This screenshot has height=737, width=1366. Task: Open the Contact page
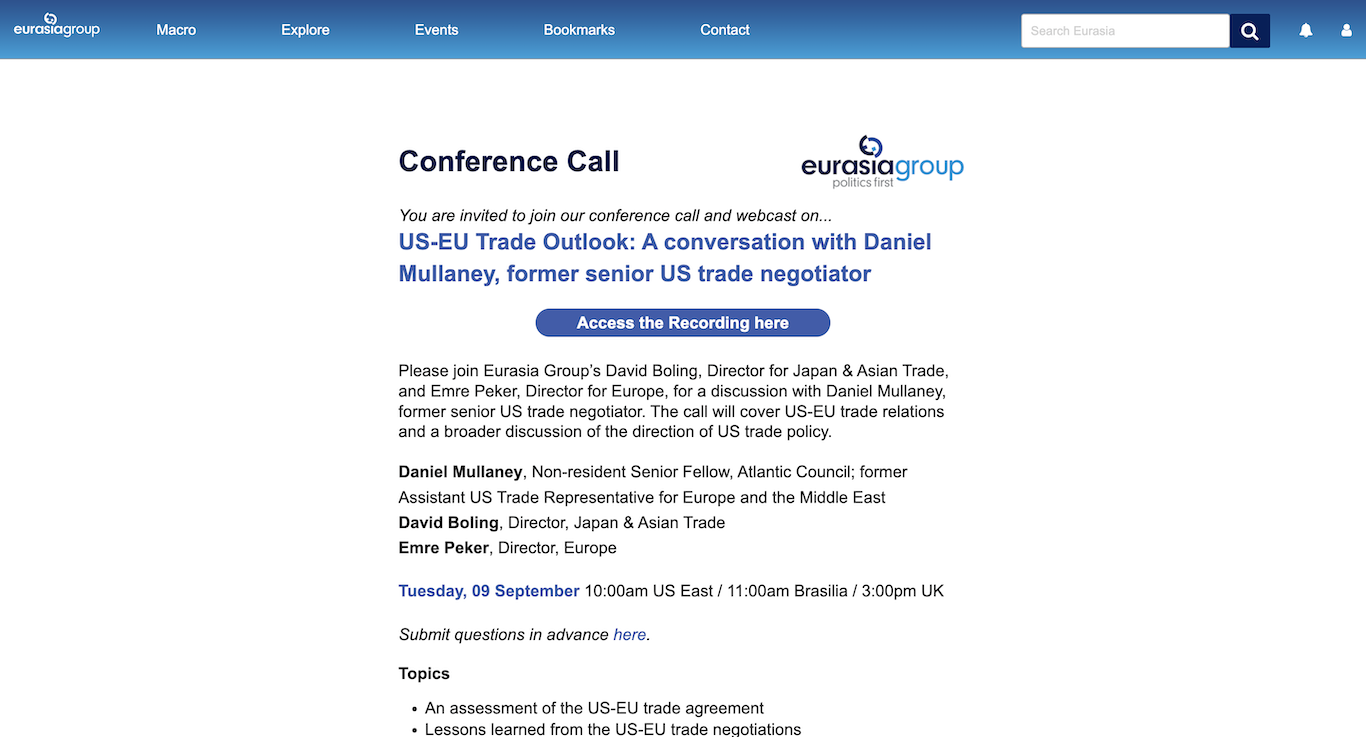(725, 30)
